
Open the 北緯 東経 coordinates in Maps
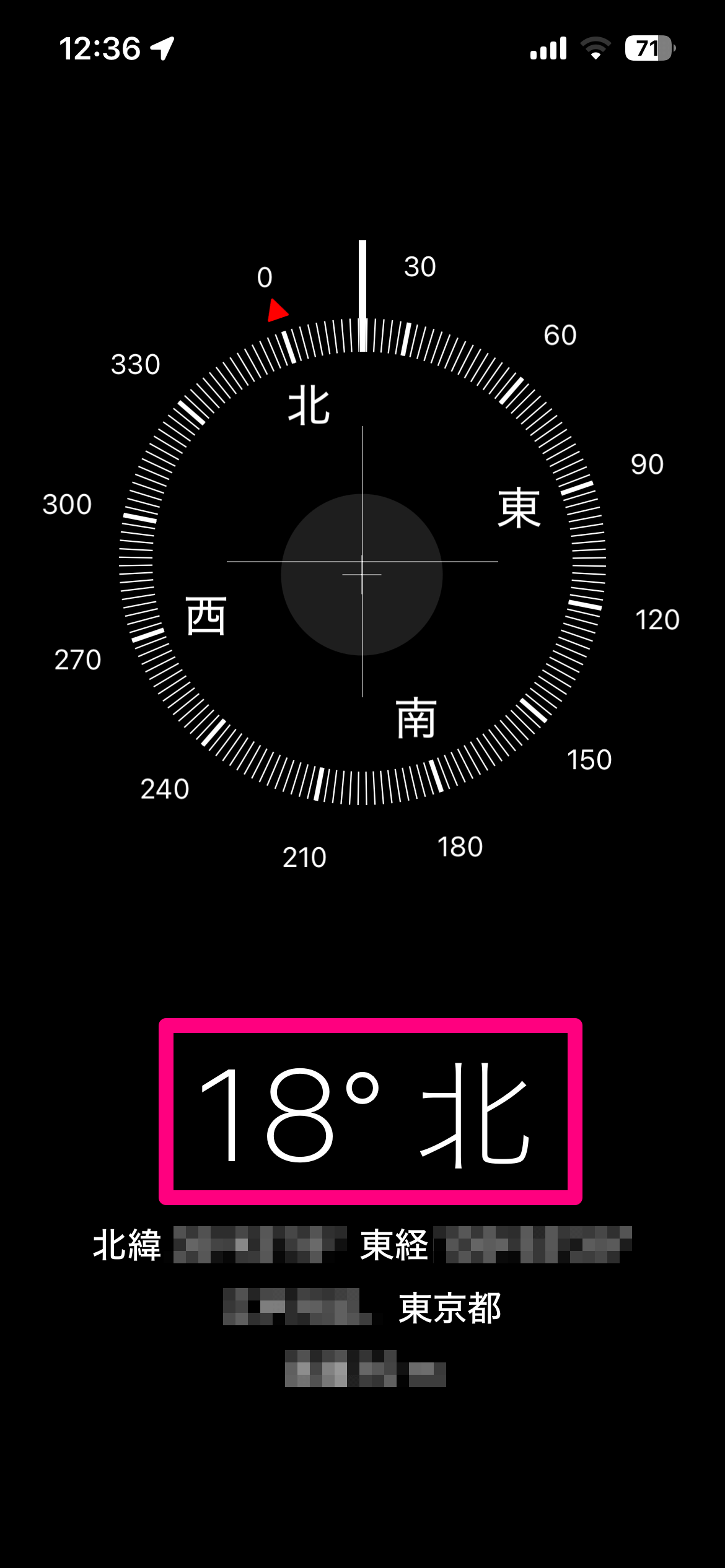(x=362, y=1246)
